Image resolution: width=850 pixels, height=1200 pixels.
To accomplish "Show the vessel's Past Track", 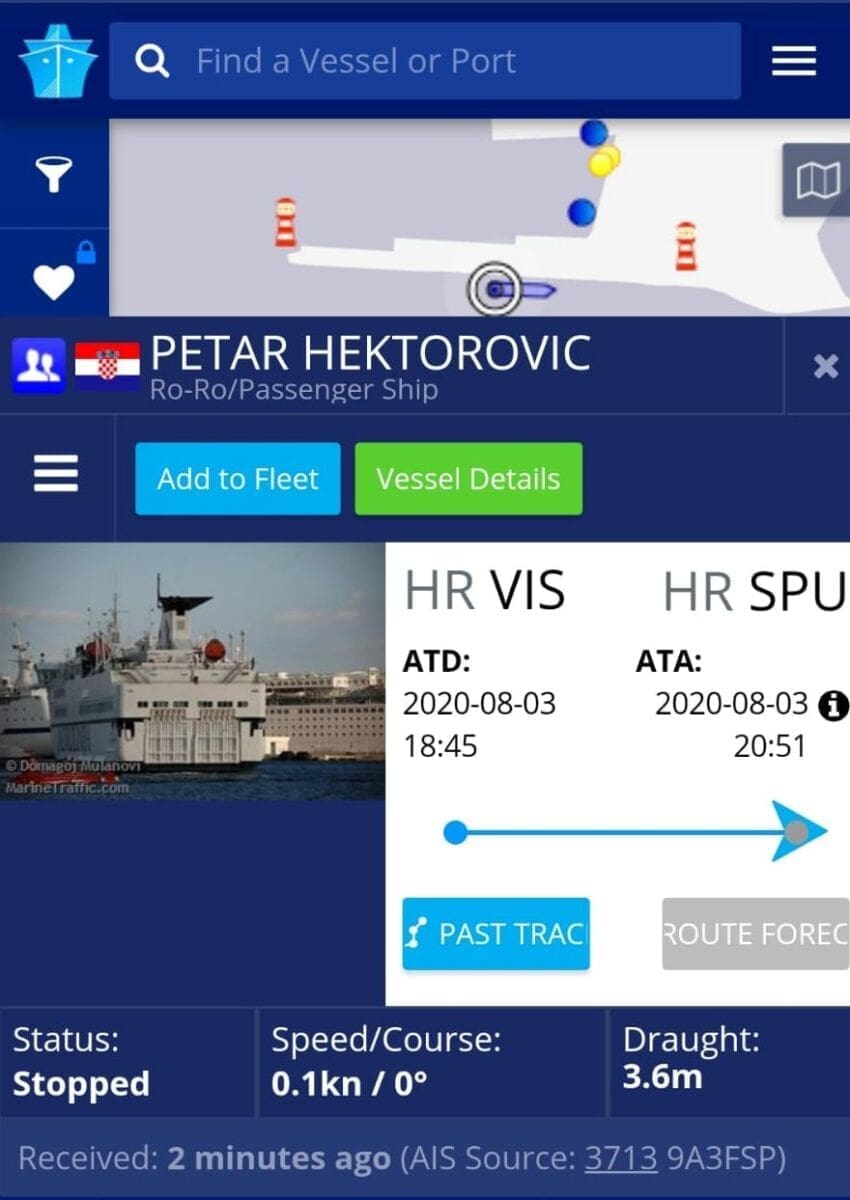I will (496, 934).
